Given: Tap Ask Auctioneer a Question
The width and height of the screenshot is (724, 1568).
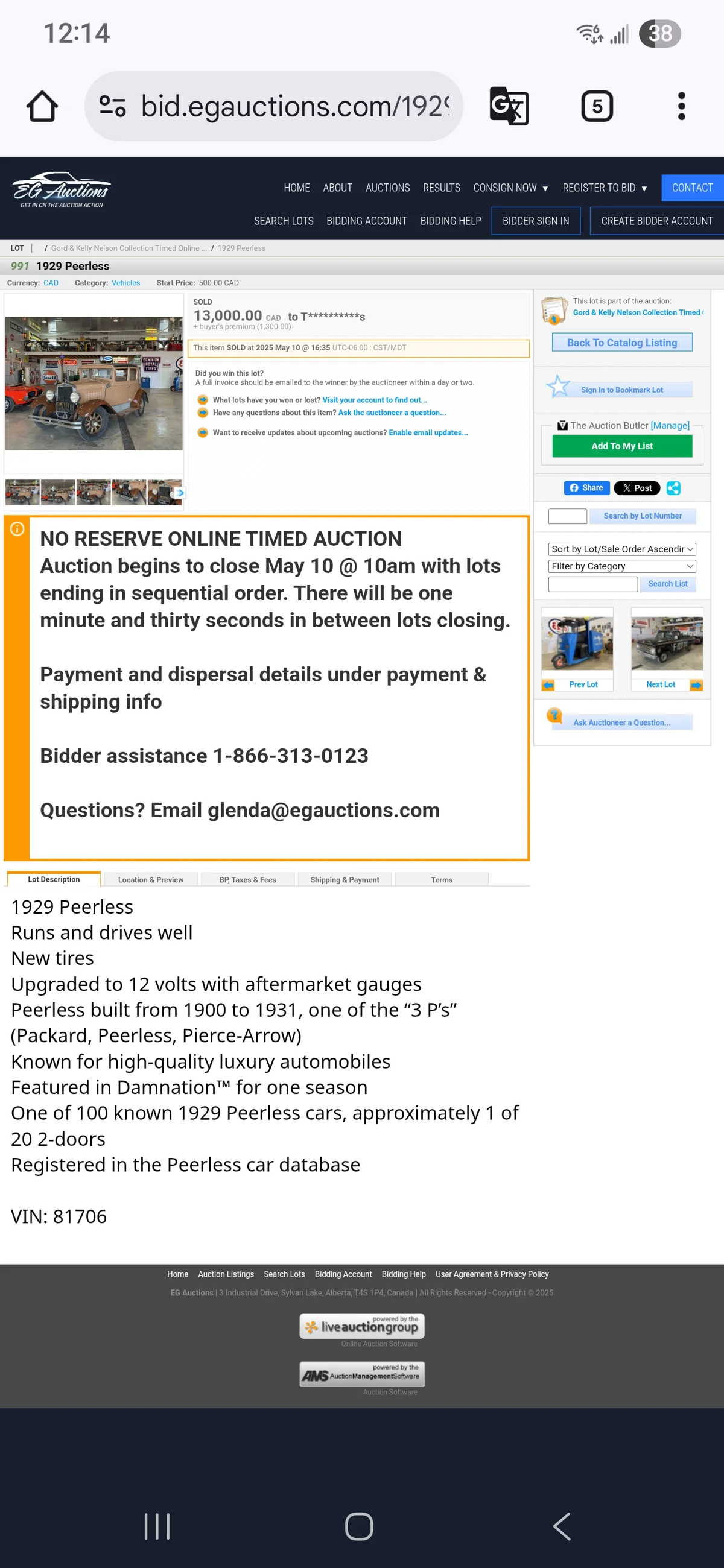Looking at the screenshot, I should (x=621, y=722).
